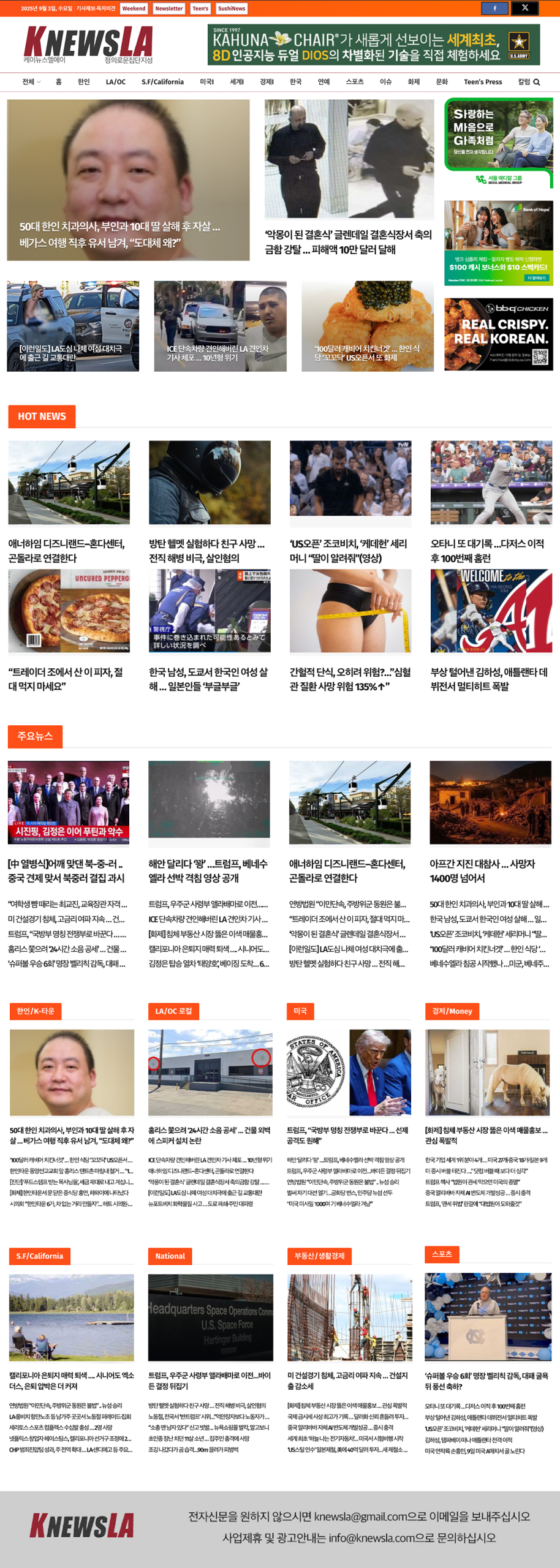Read the 글렌데일 결혼식장 절도 article
This screenshot has height=1568, width=560.
(x=349, y=242)
